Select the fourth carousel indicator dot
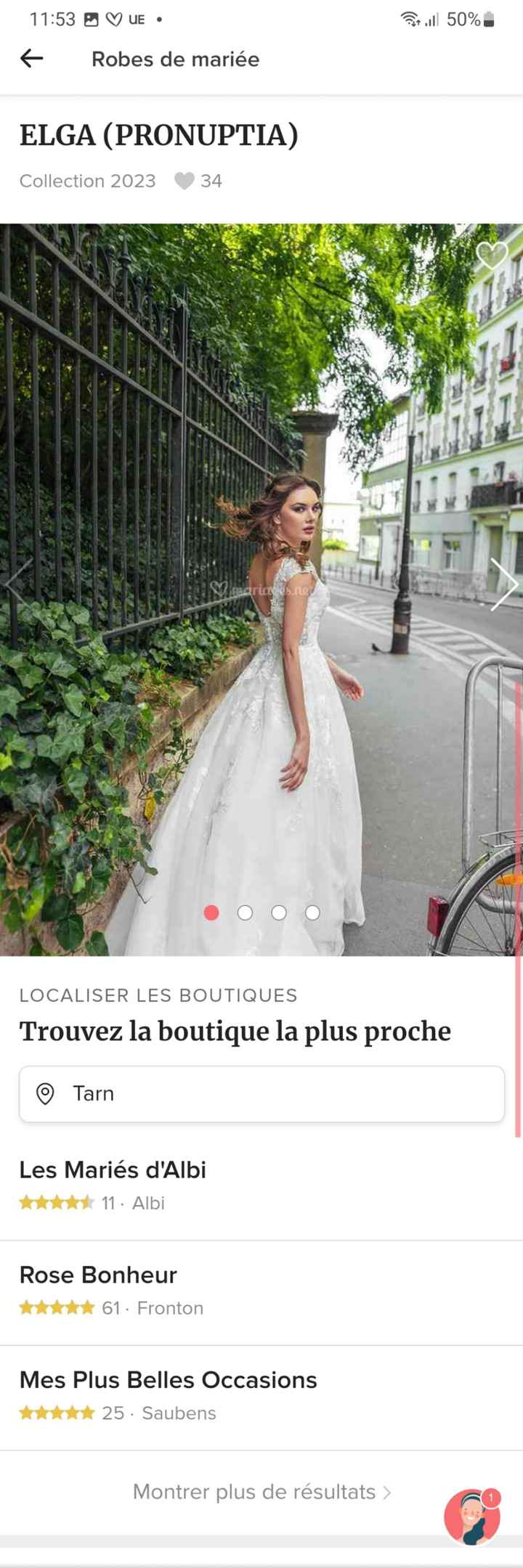Viewport: 523px width, 1568px height. tap(312, 913)
